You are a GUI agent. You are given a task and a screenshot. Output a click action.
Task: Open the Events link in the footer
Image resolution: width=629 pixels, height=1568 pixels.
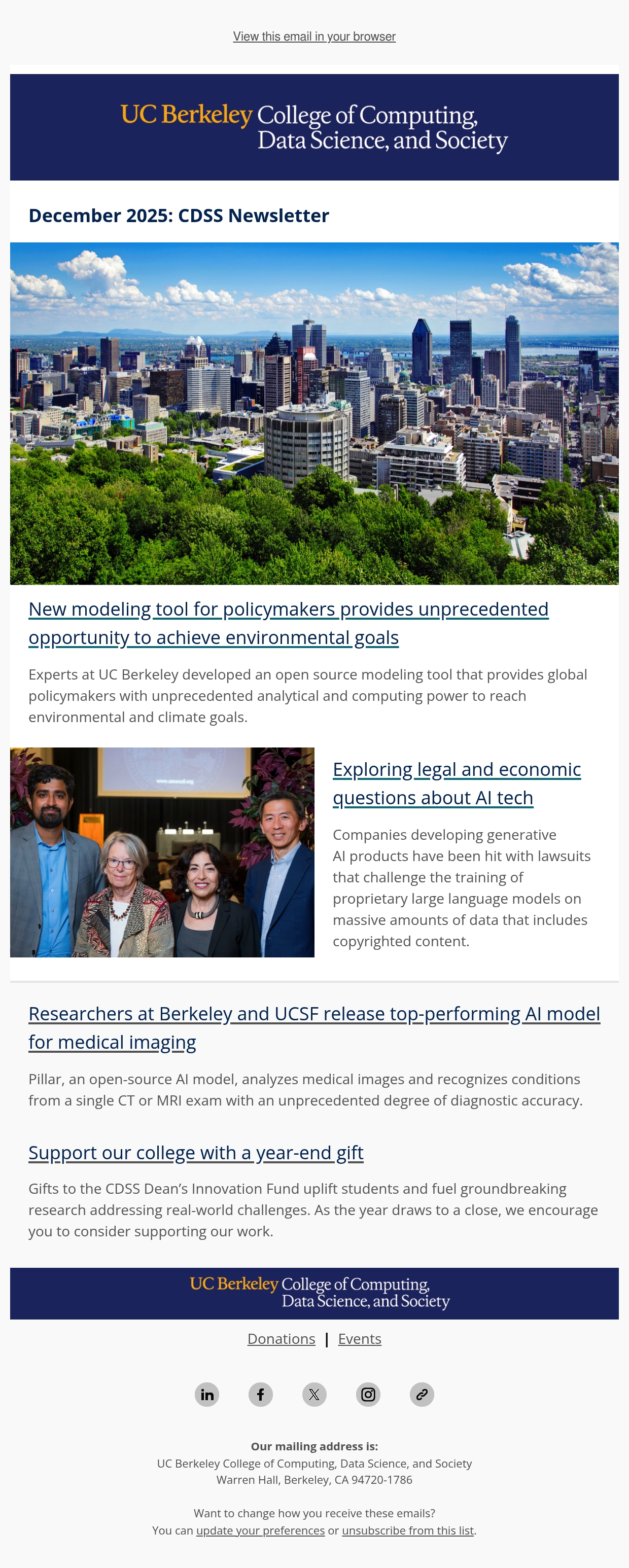(360, 1338)
